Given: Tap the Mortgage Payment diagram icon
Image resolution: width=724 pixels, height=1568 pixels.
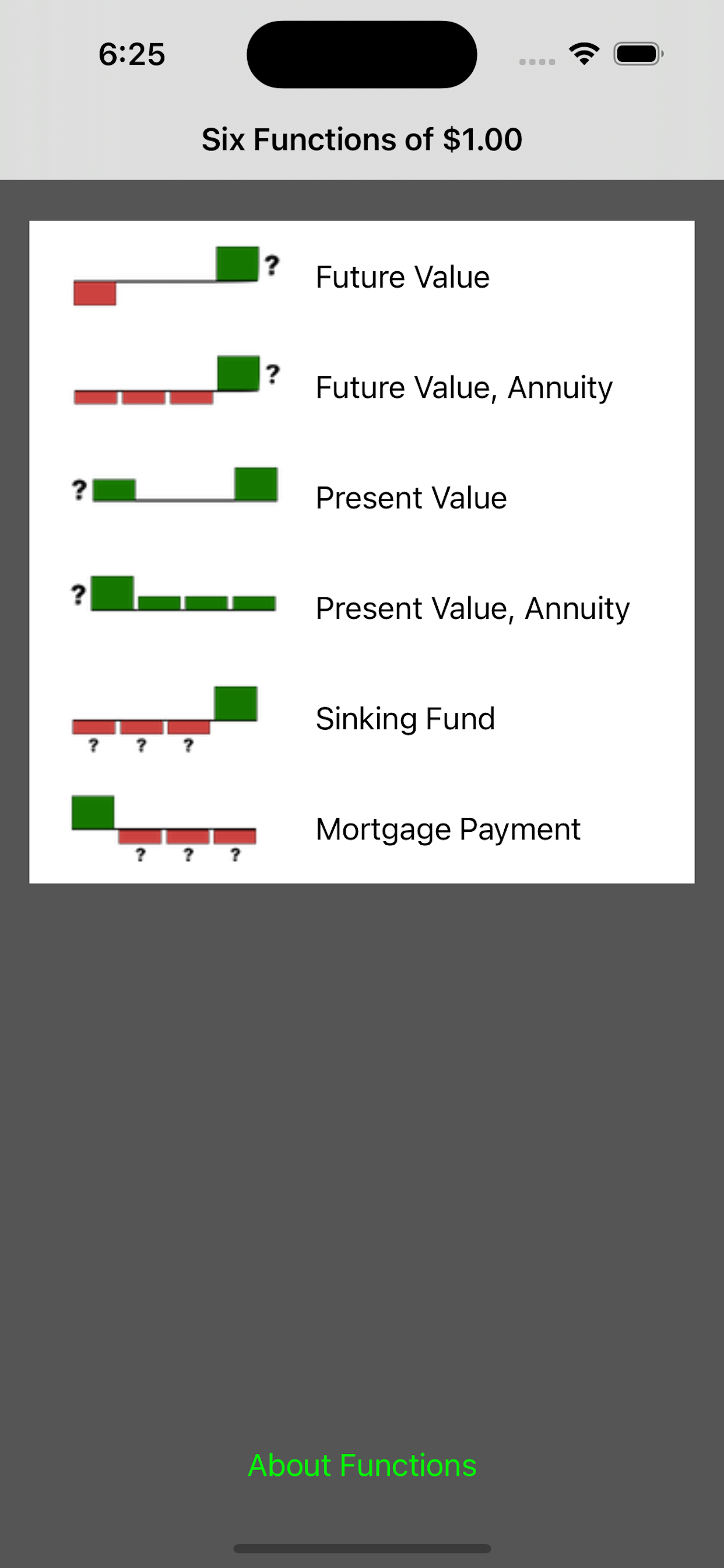Looking at the screenshot, I should (164, 828).
